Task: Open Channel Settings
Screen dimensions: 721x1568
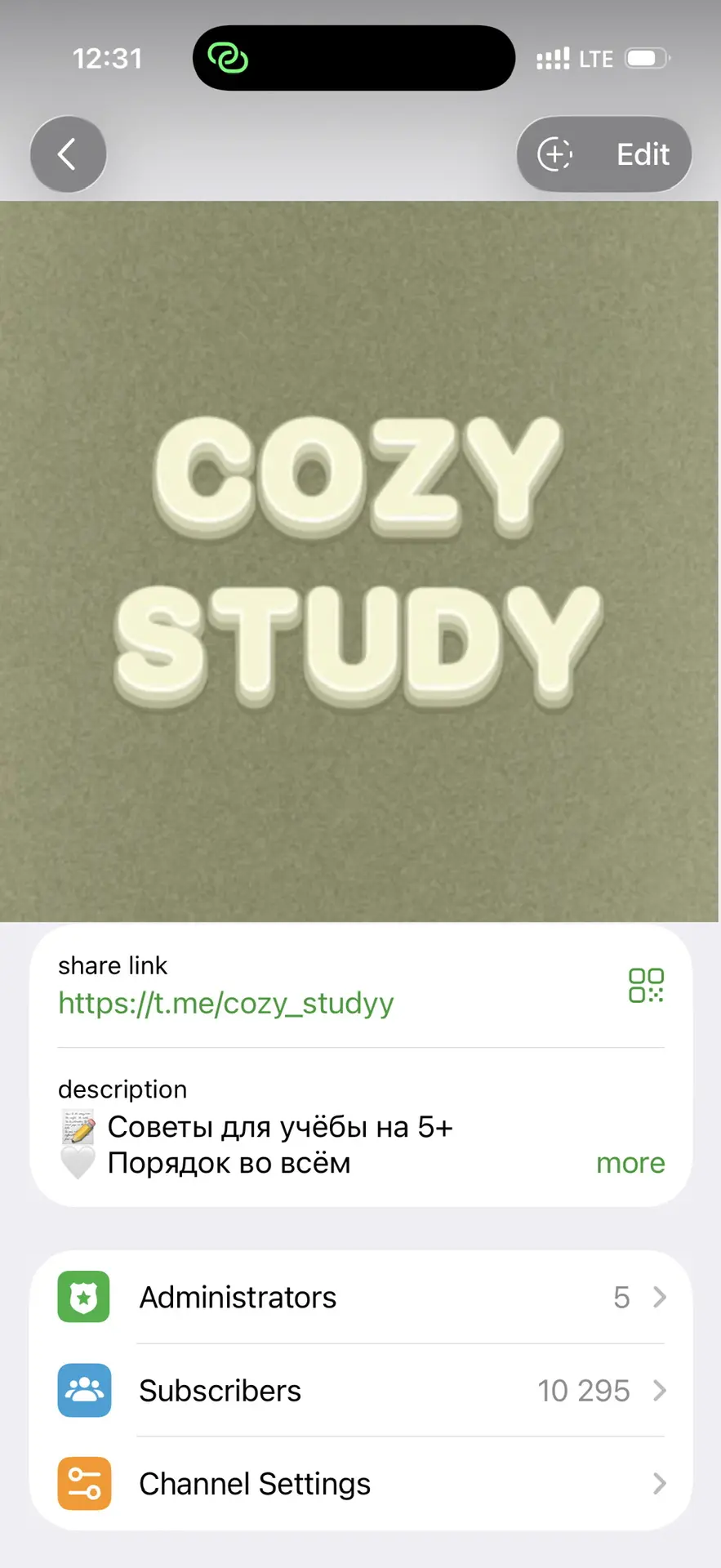Action: click(x=360, y=1483)
